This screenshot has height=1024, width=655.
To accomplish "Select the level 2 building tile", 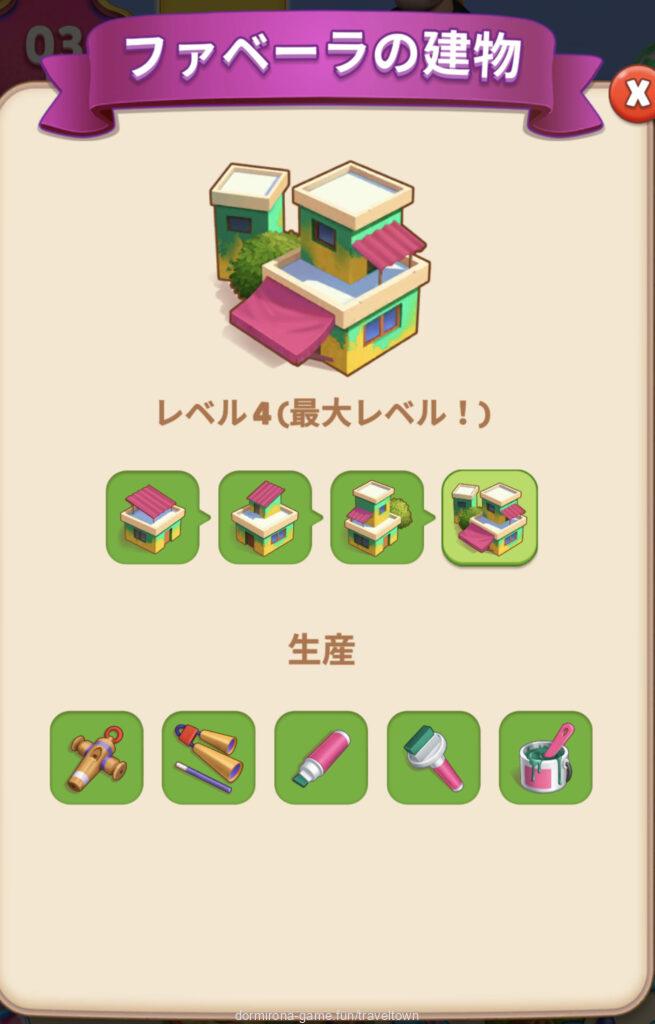I will 265,517.
